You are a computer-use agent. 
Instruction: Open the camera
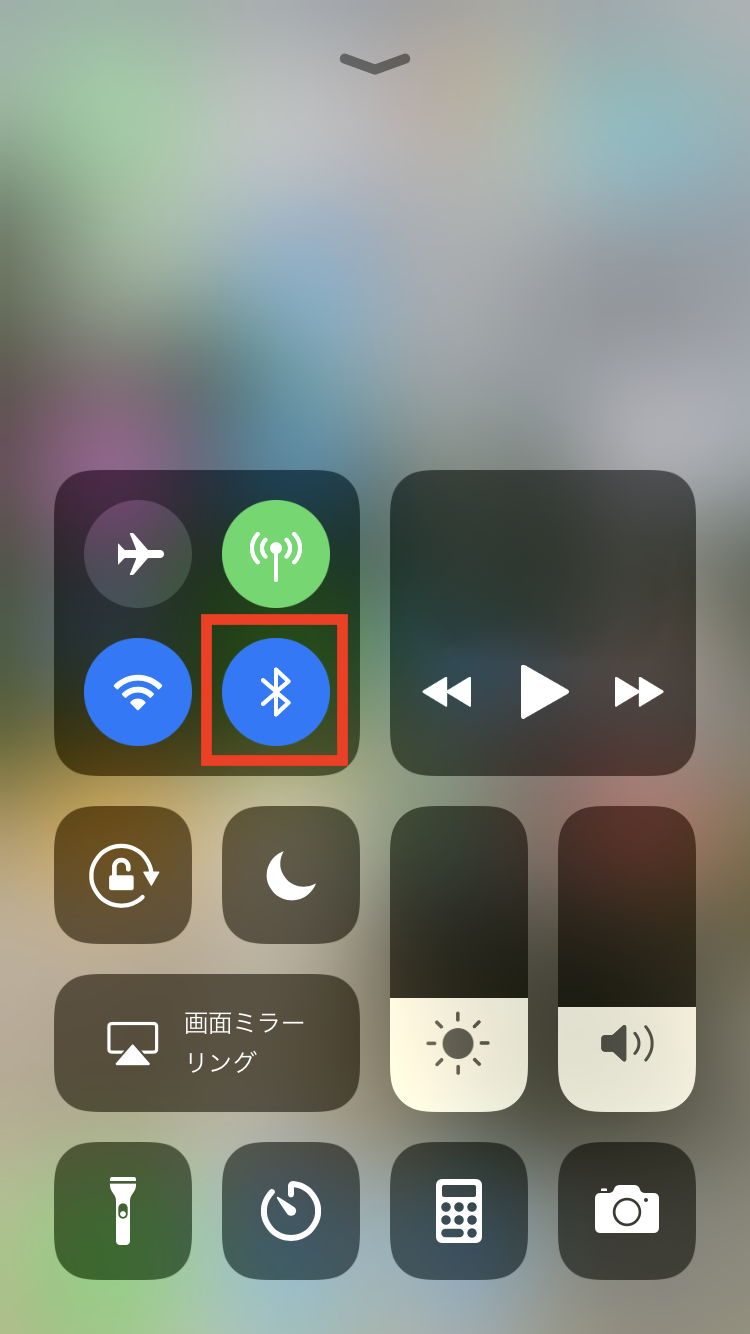pyautogui.click(x=627, y=1211)
